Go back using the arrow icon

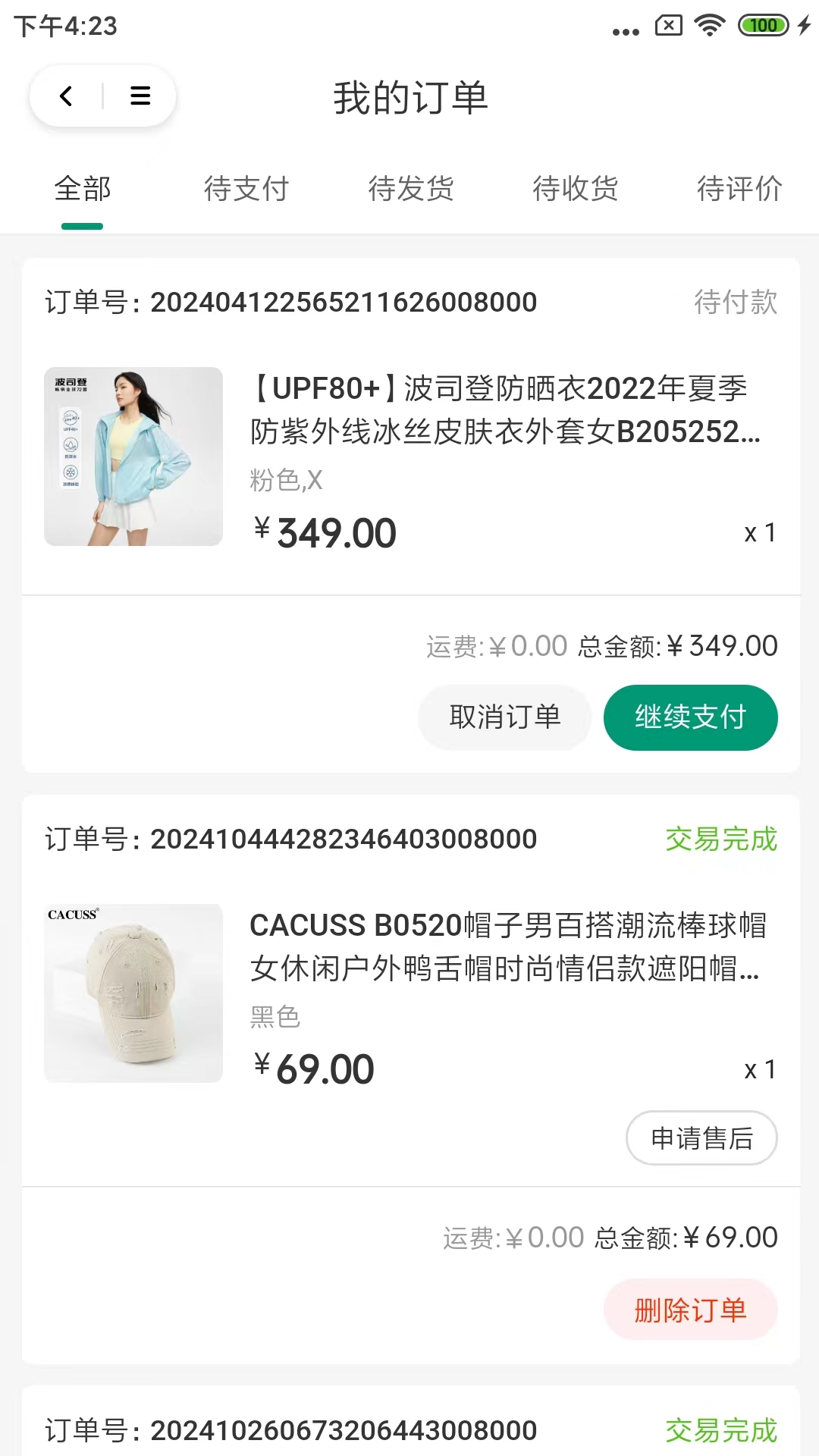pyautogui.click(x=67, y=96)
